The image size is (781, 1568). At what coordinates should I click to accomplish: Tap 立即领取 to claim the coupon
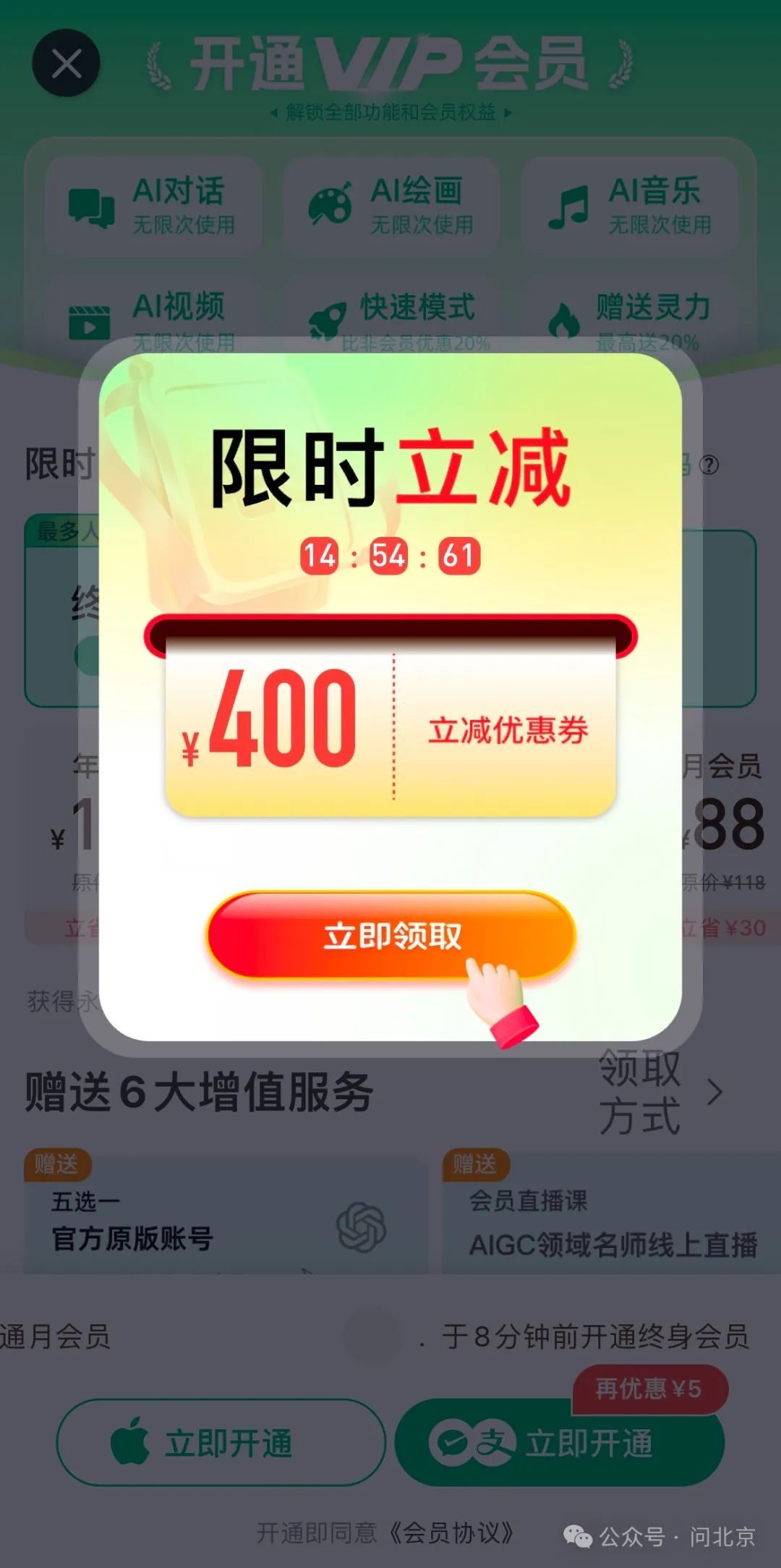390,936
